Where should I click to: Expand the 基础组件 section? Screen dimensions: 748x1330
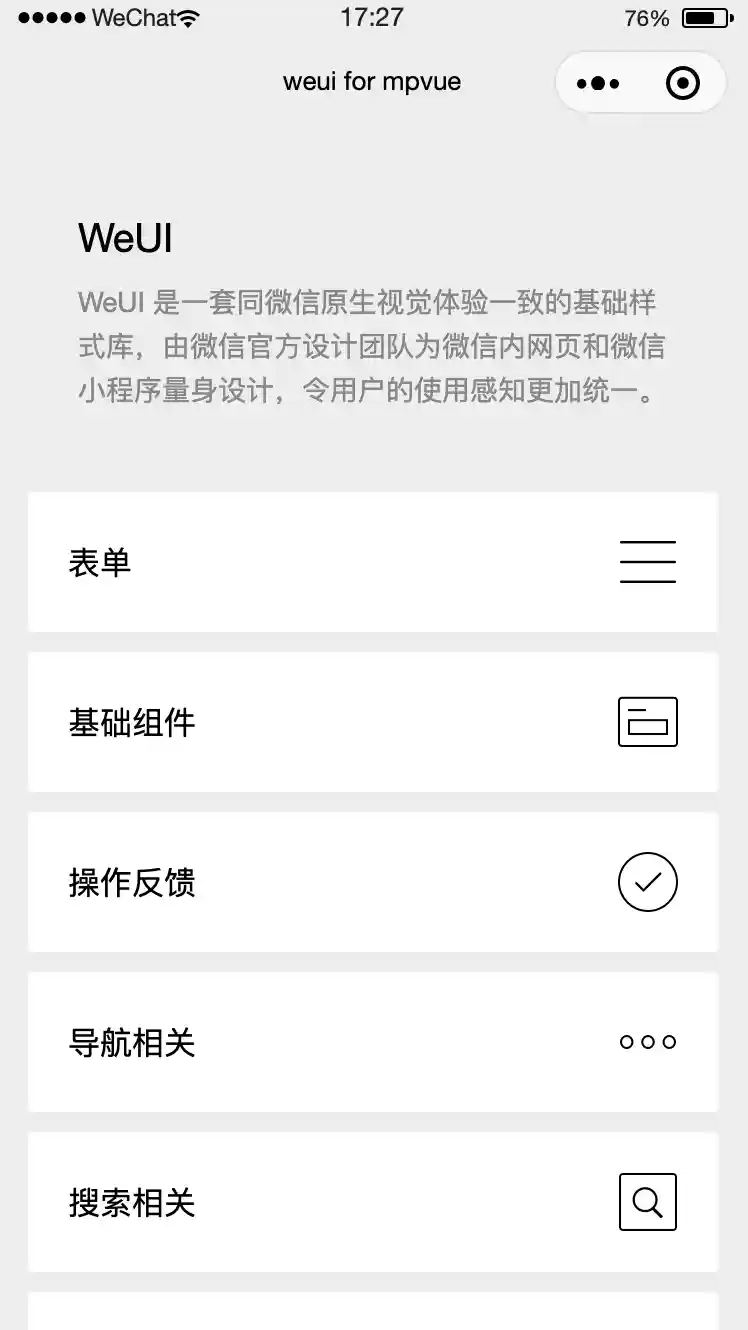(372, 722)
